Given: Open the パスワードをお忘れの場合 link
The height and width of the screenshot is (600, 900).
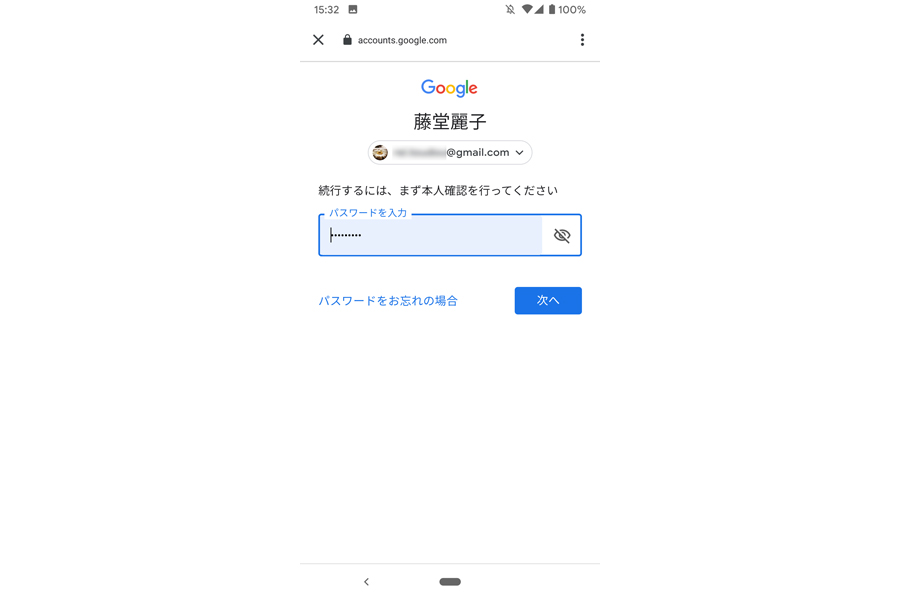Looking at the screenshot, I should coord(388,301).
